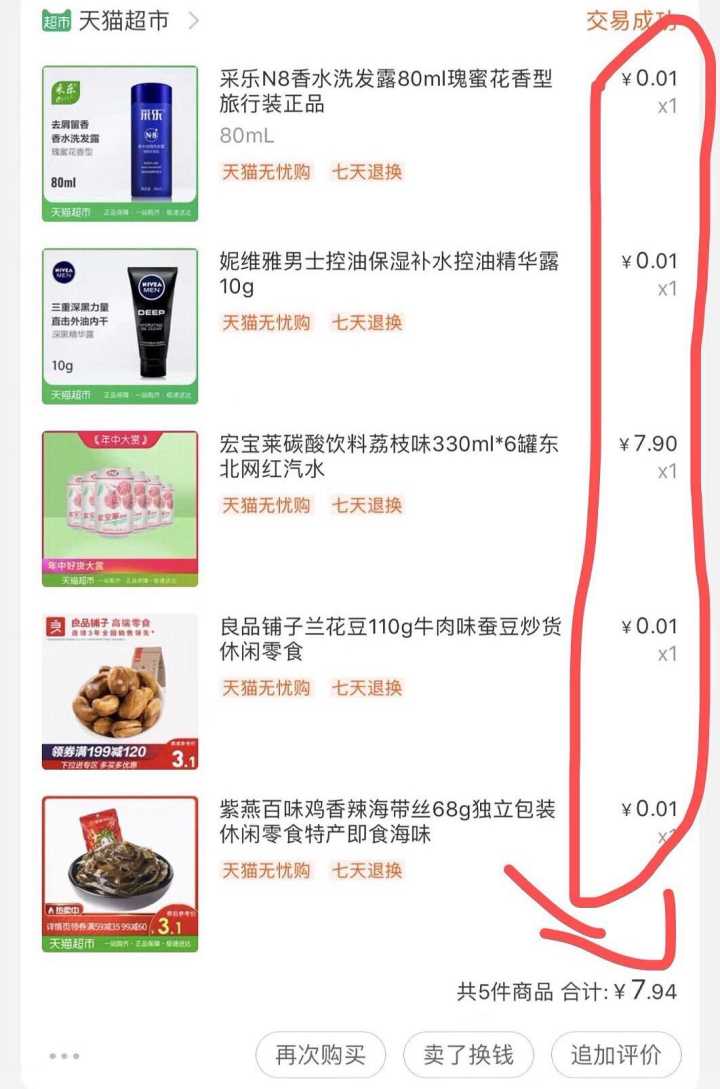Image resolution: width=720 pixels, height=1089 pixels.
Task: View the 良品铺子兰花豆 item
Action: 390,639
